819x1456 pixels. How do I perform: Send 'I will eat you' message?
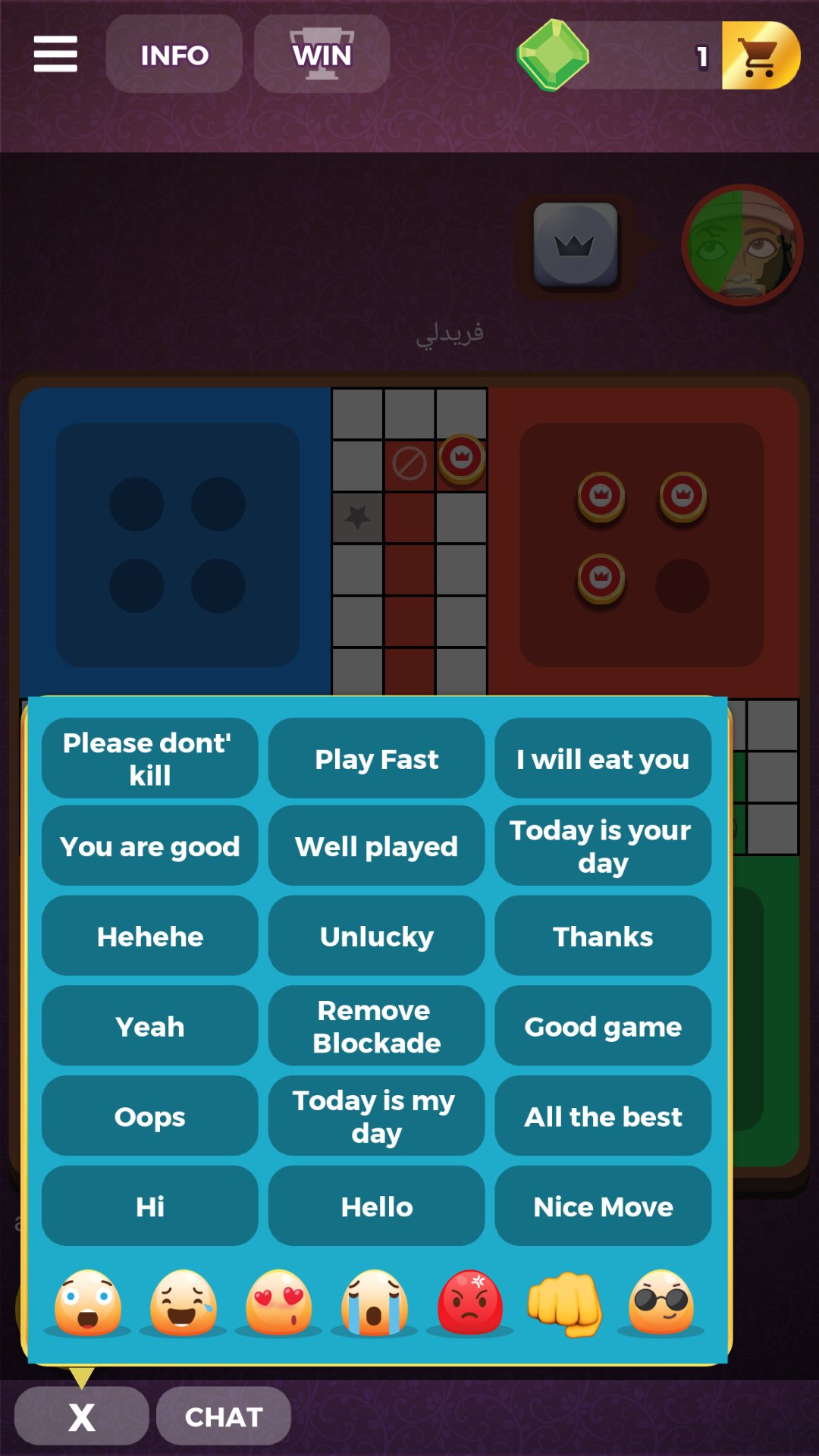[603, 758]
